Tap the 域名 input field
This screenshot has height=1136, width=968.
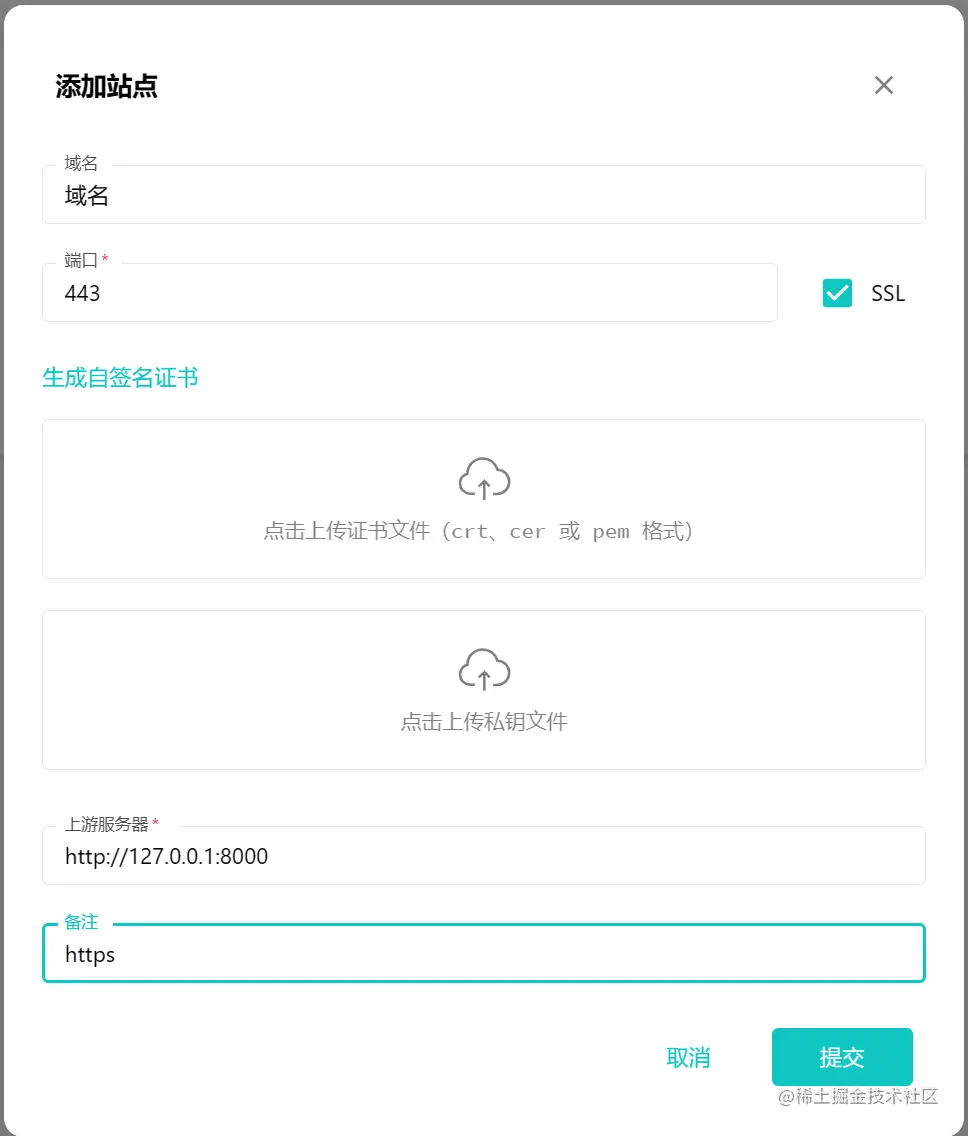pos(483,196)
